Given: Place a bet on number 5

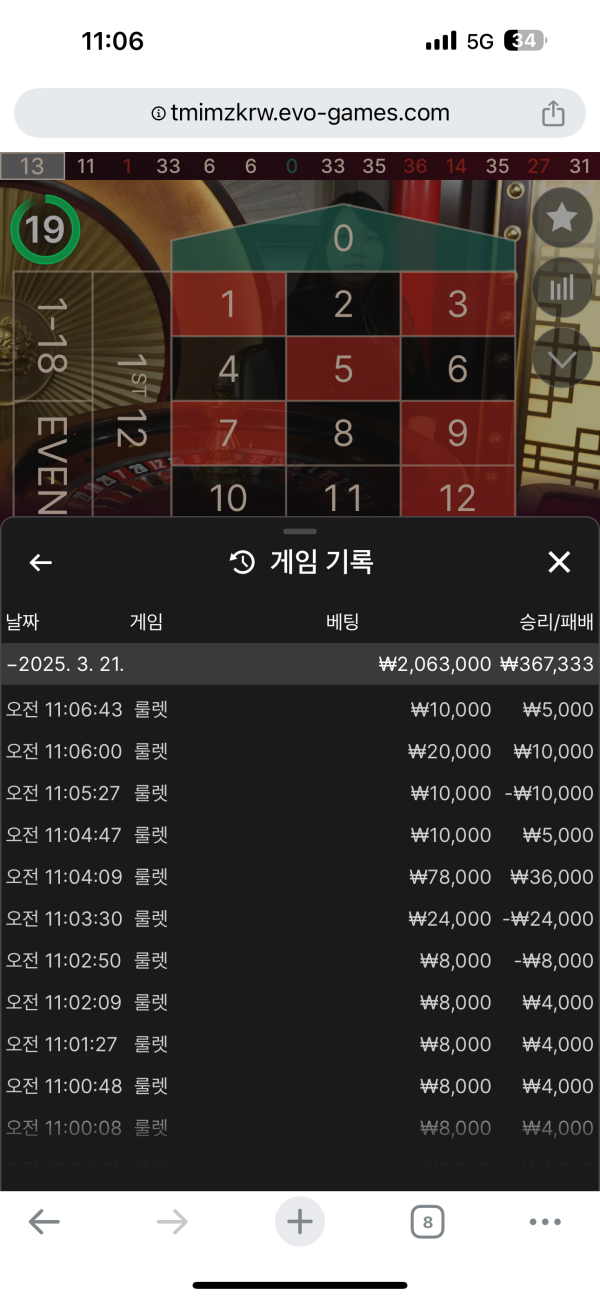Looking at the screenshot, I should pyautogui.click(x=343, y=369).
